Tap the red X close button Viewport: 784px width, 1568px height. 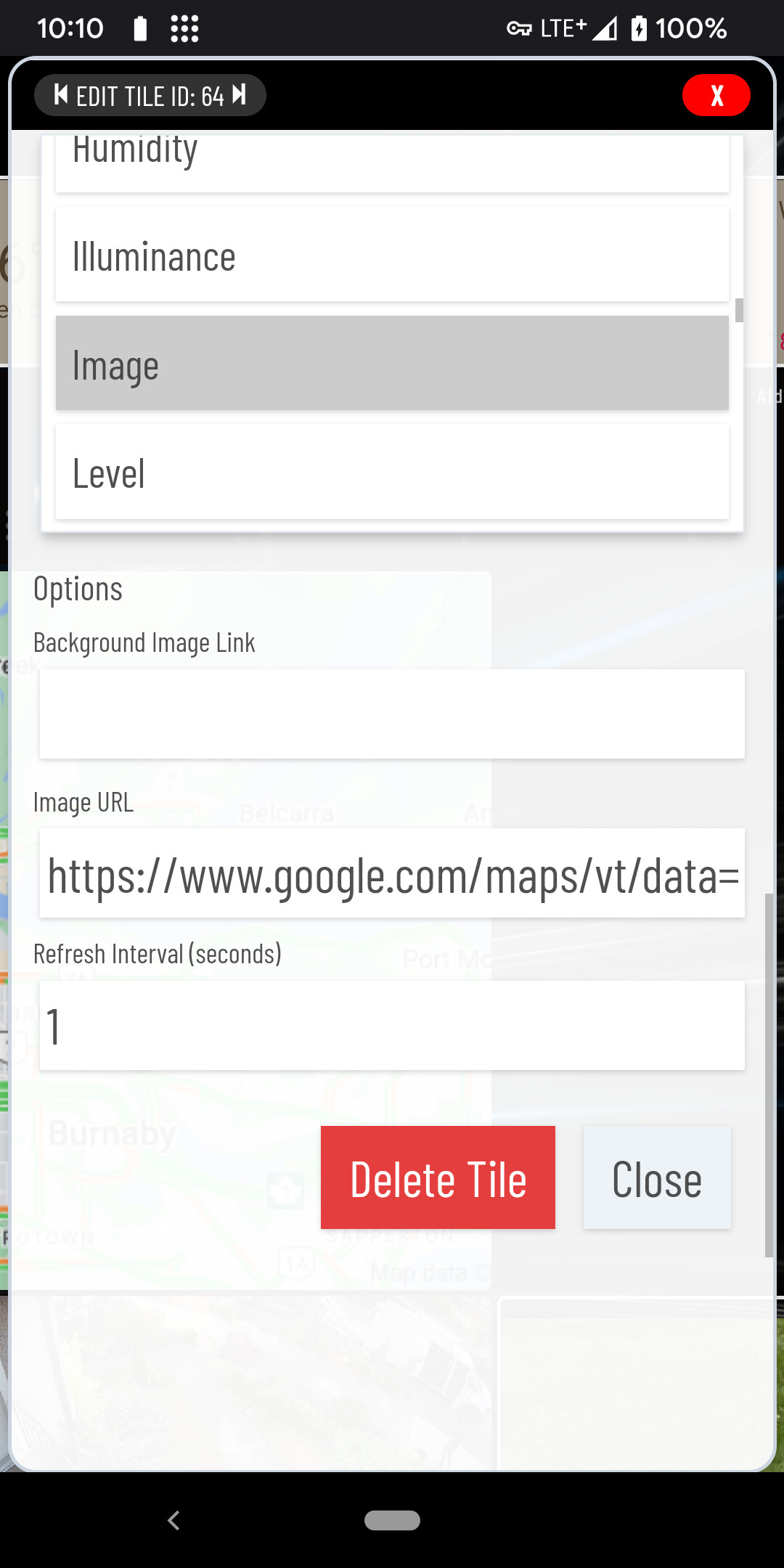tap(716, 95)
